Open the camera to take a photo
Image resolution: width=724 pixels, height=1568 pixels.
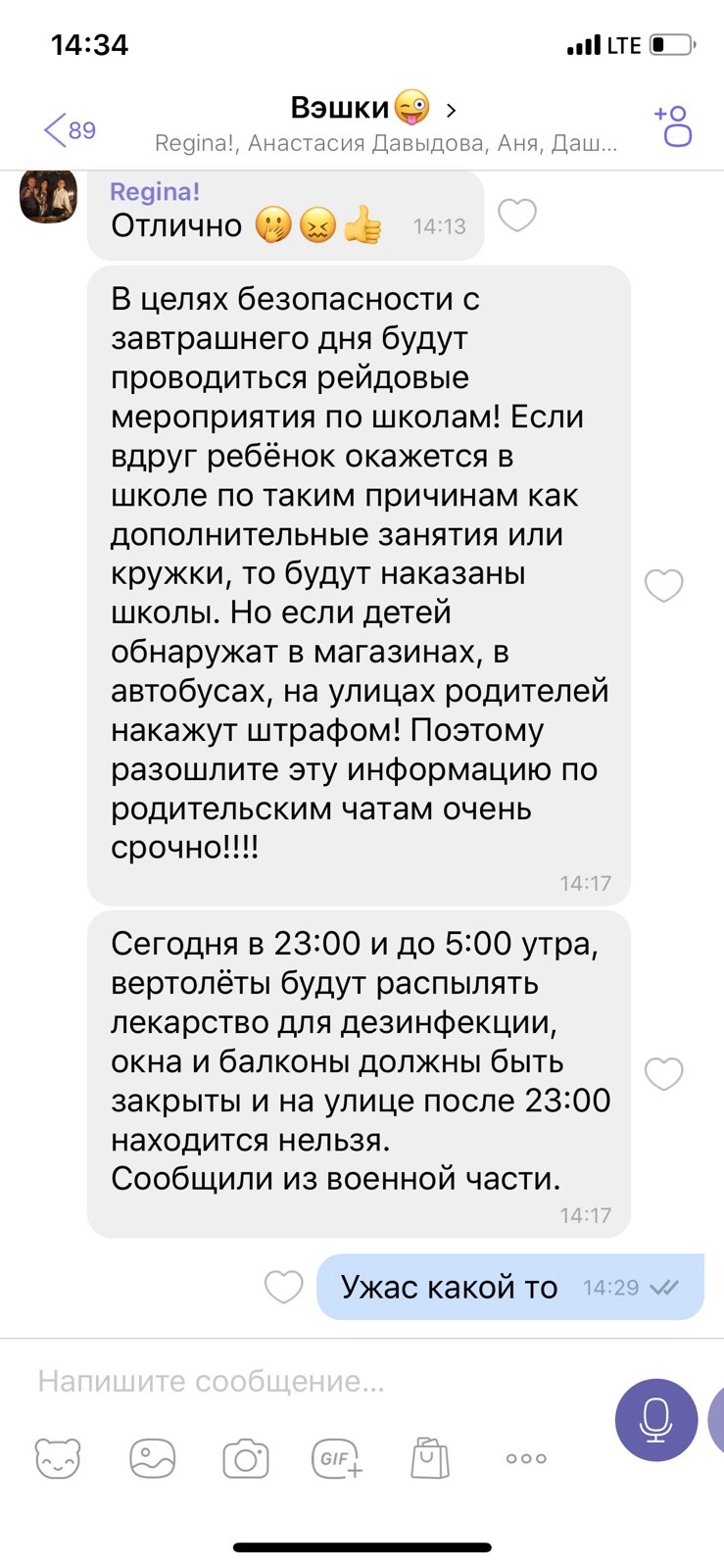tap(245, 1458)
